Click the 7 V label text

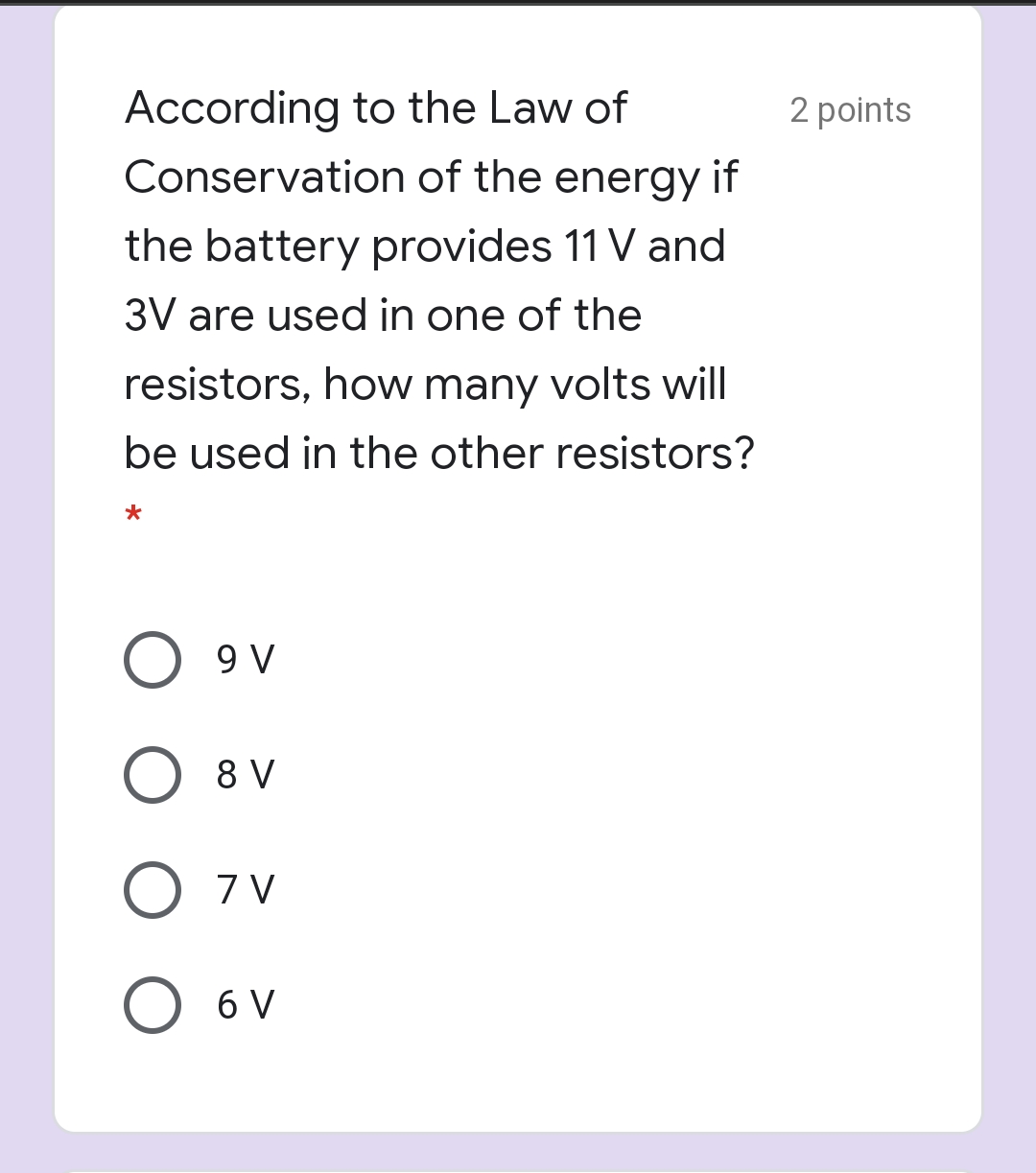pos(244,890)
